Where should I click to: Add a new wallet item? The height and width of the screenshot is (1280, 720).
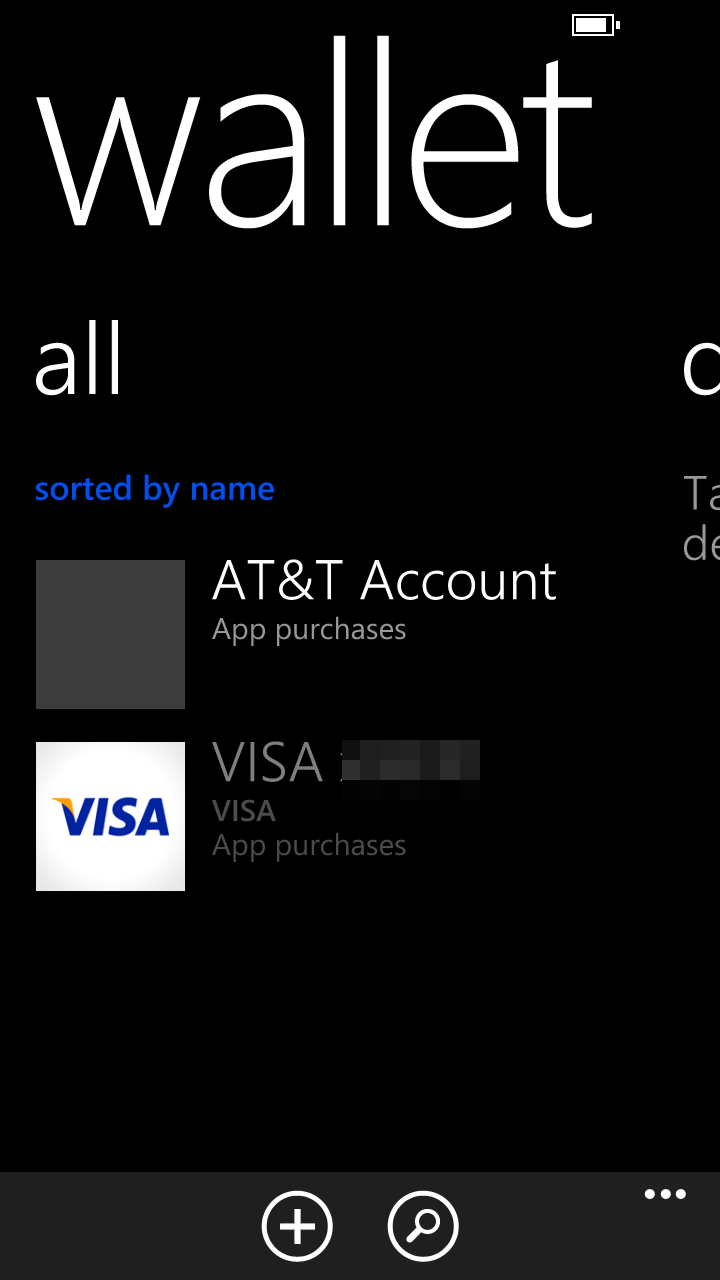[297, 1226]
